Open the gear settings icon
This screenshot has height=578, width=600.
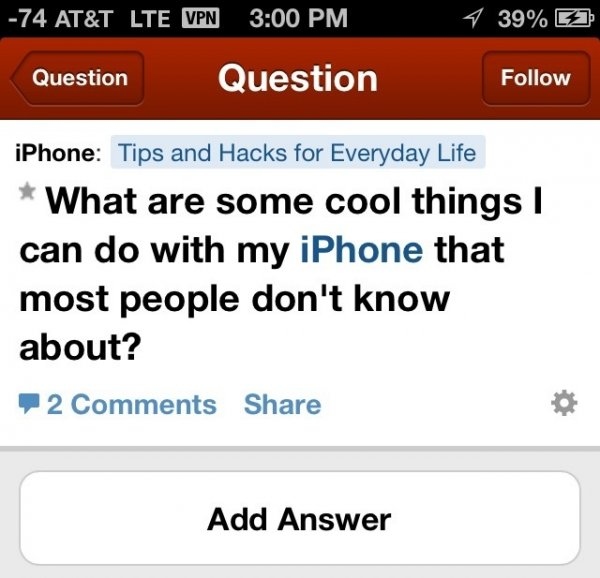(564, 403)
